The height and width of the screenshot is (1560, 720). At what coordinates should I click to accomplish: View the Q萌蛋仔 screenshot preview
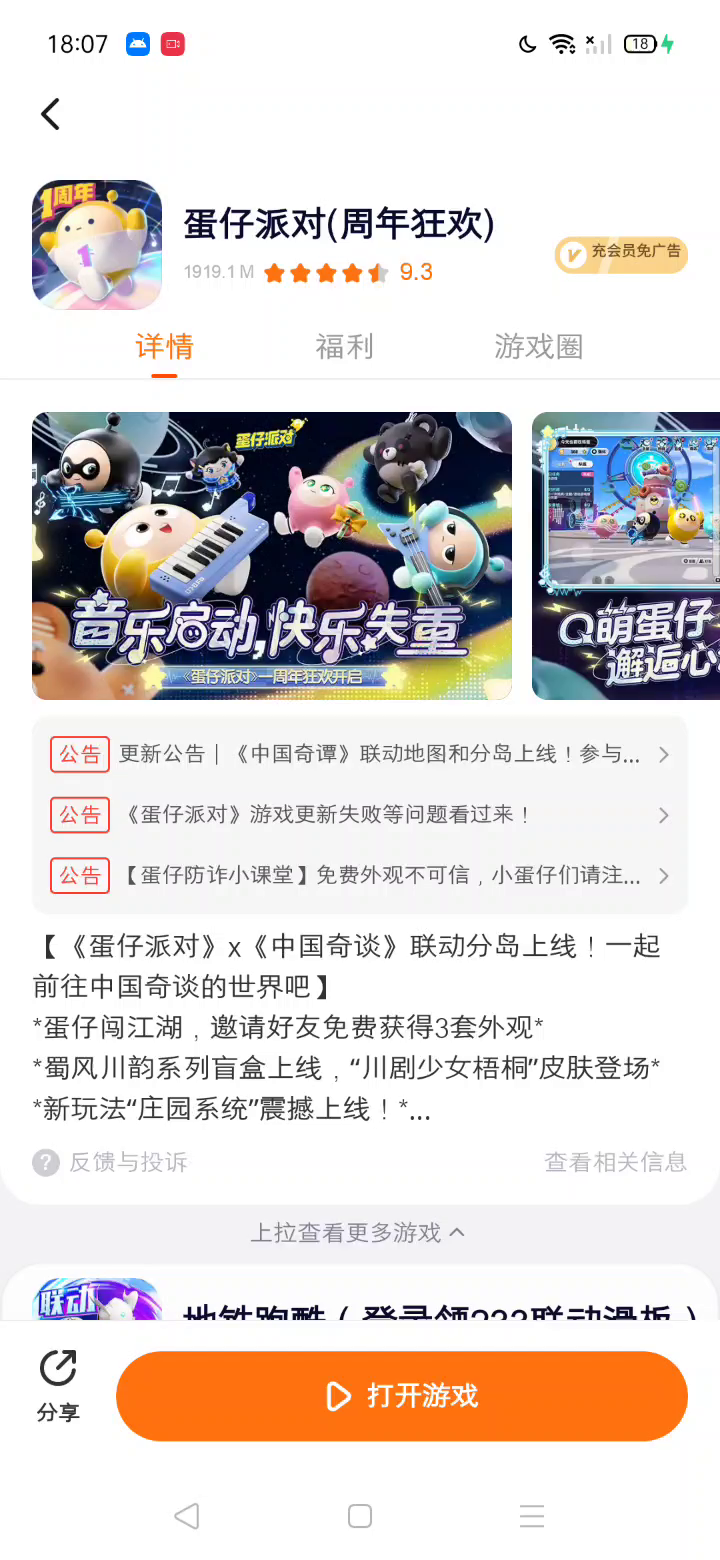pos(625,555)
